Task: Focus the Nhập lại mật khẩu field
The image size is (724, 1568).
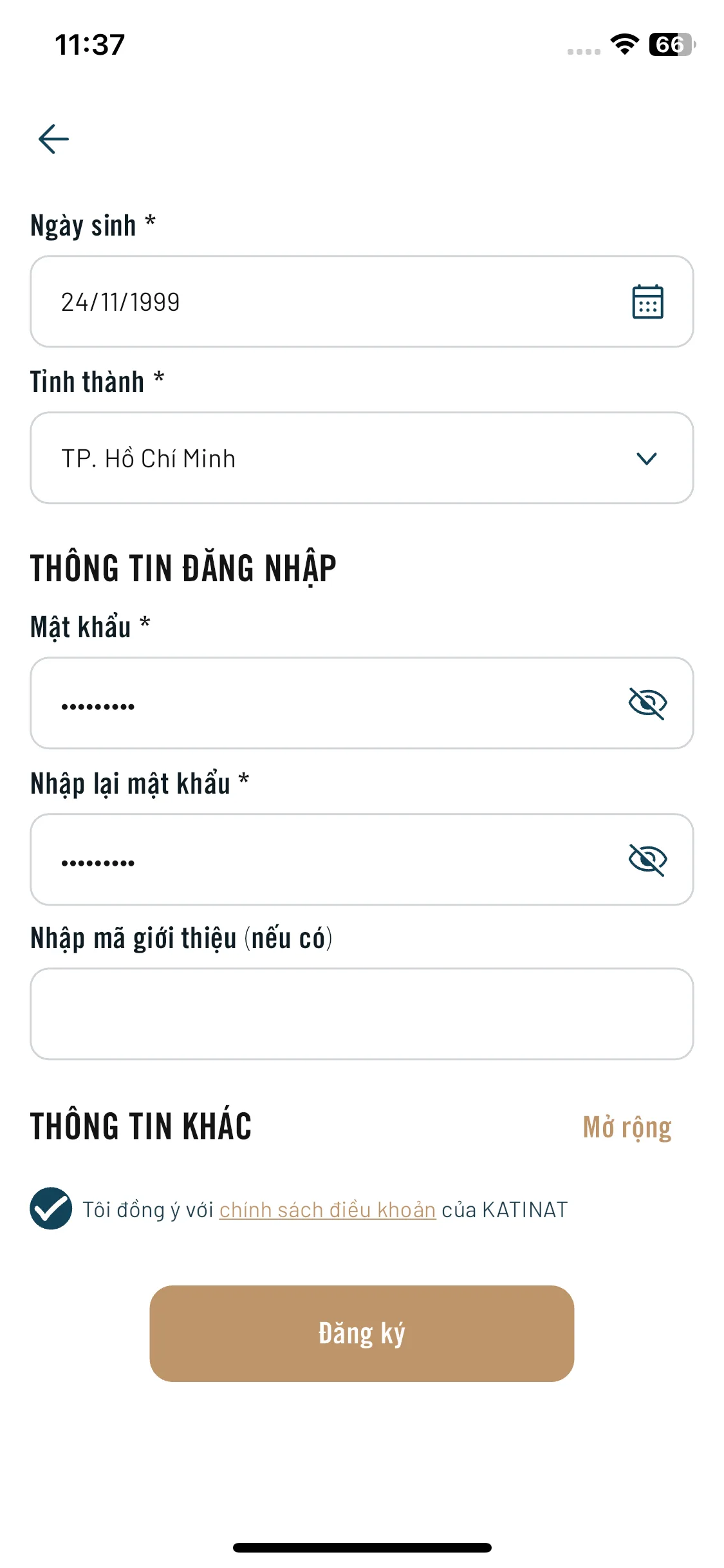Action: [322, 860]
